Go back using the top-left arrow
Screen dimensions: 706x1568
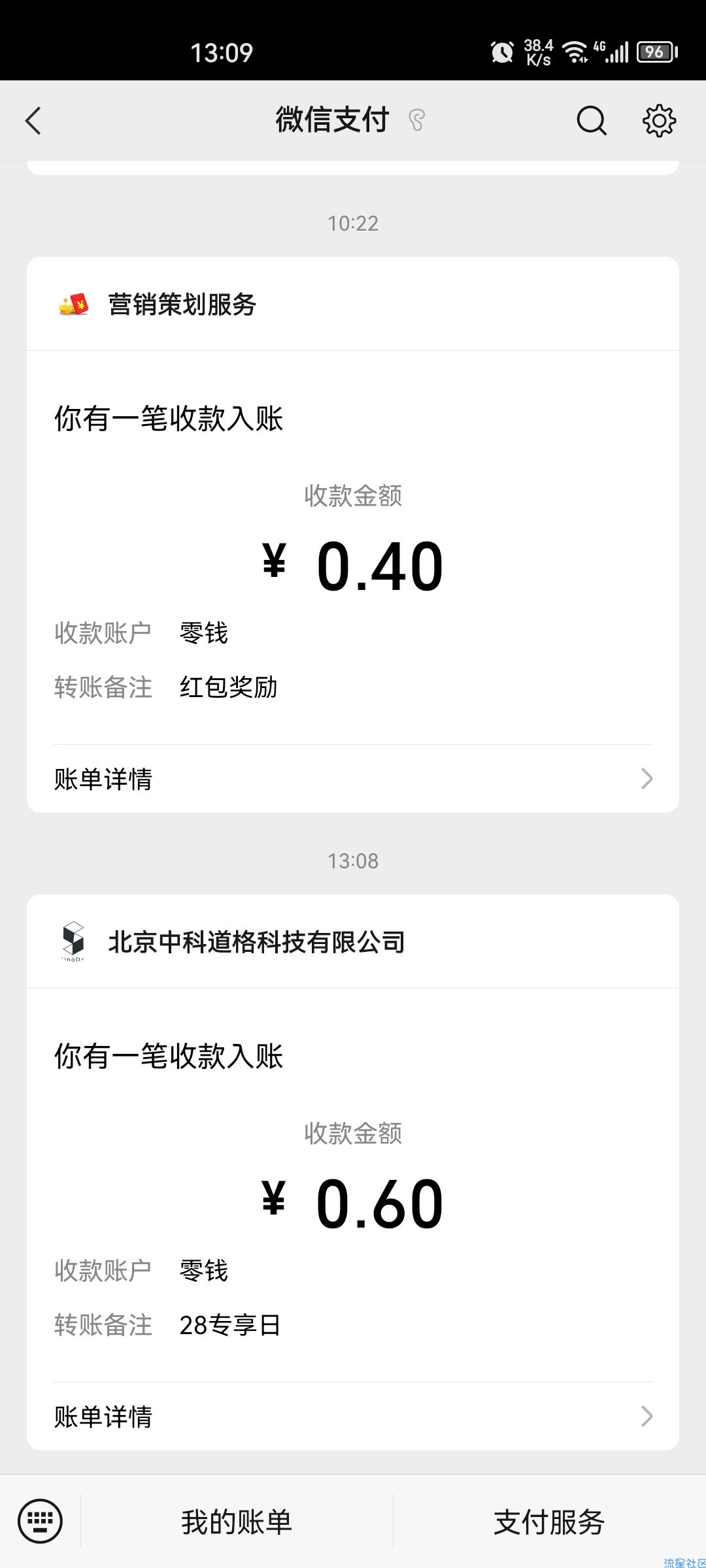[33, 121]
